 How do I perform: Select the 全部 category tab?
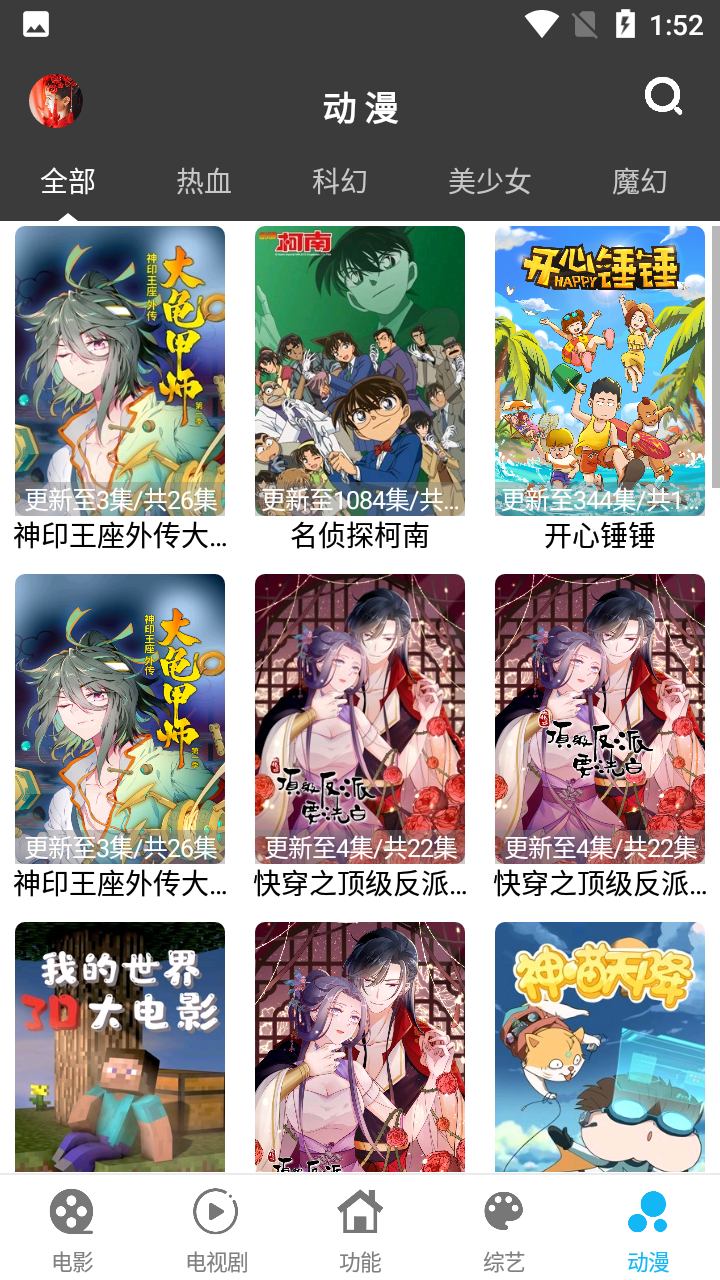68,182
